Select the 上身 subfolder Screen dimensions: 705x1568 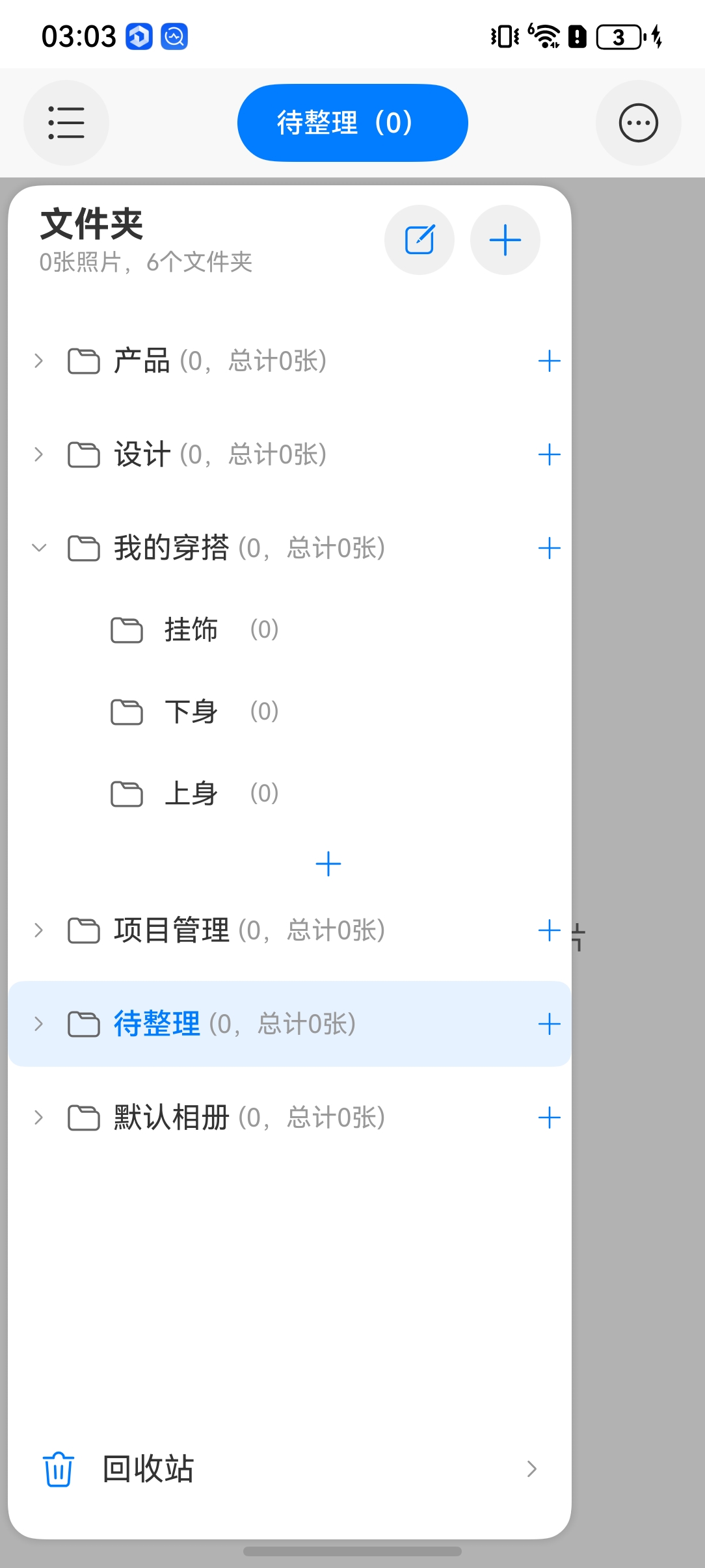(191, 794)
